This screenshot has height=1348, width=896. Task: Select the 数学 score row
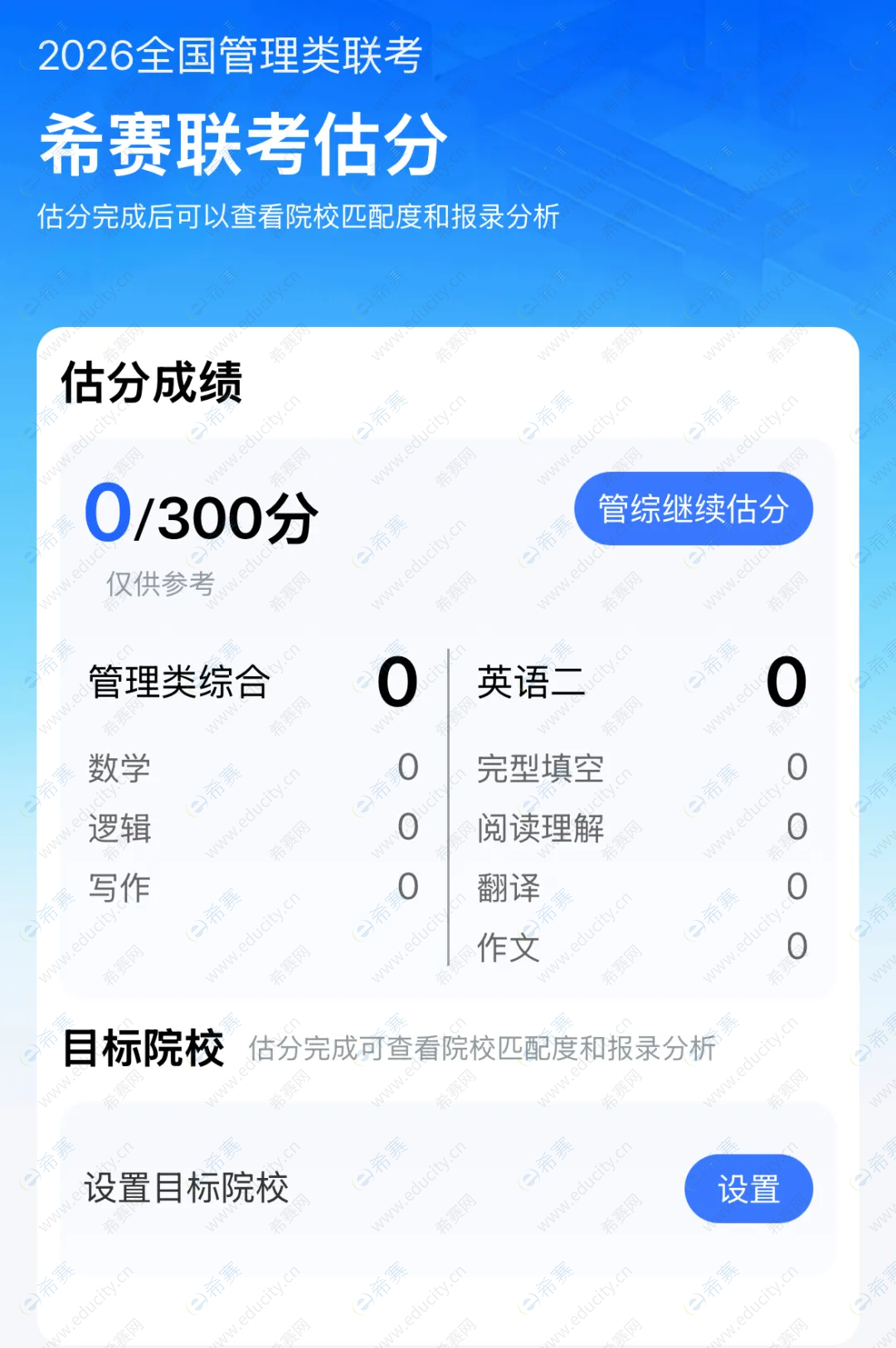click(x=249, y=770)
